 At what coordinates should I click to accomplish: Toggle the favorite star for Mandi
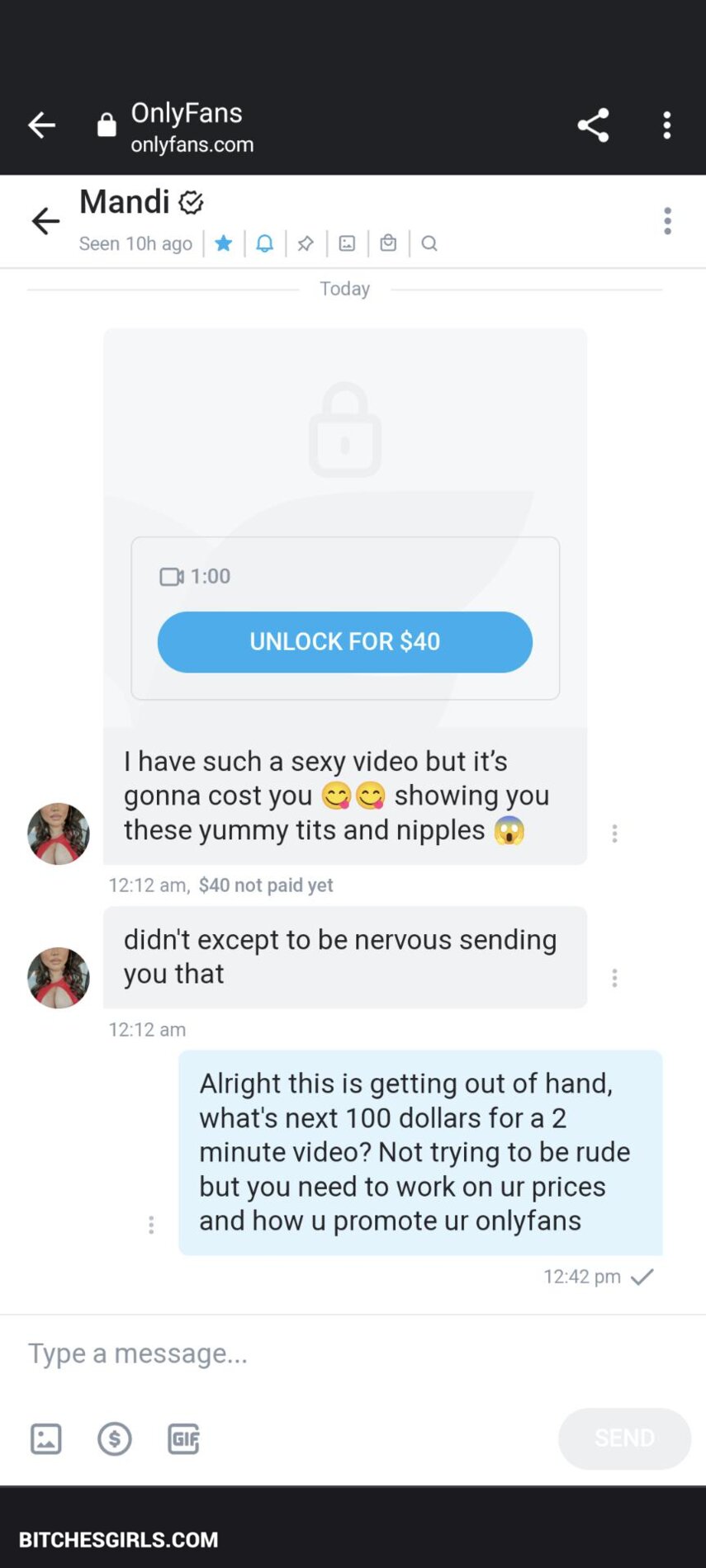coord(224,243)
